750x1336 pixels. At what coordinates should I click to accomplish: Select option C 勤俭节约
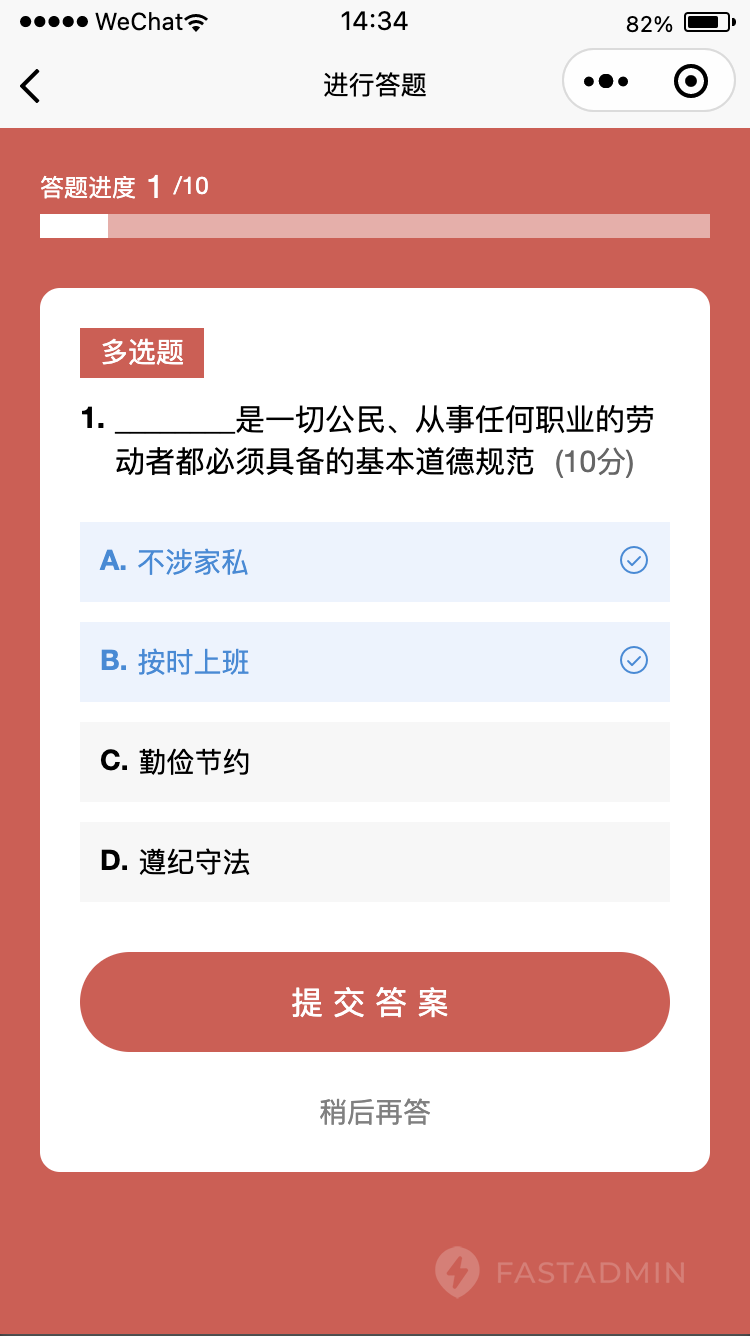click(374, 762)
